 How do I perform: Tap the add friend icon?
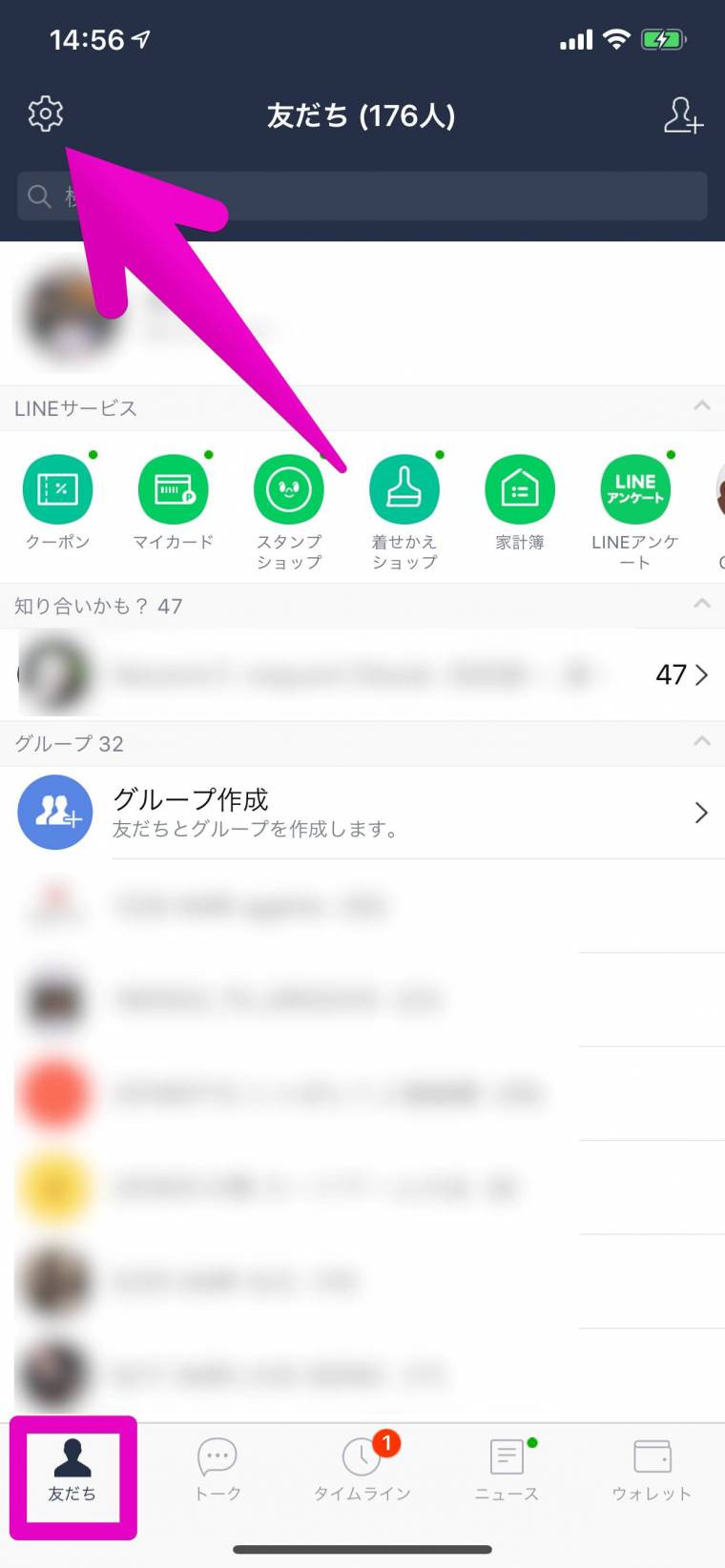(683, 114)
